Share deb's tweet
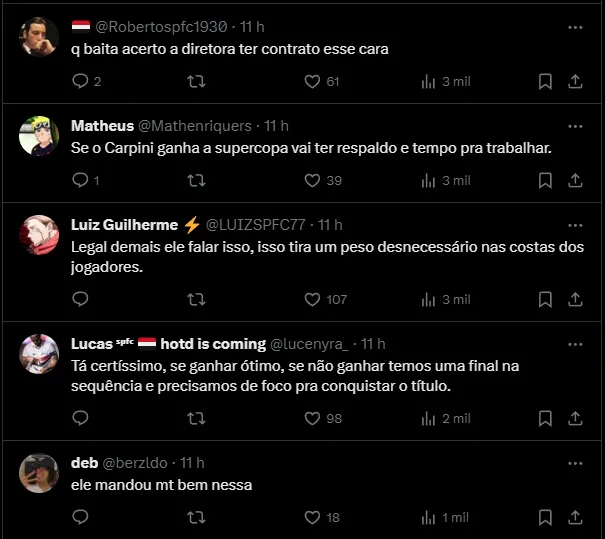 (575, 517)
